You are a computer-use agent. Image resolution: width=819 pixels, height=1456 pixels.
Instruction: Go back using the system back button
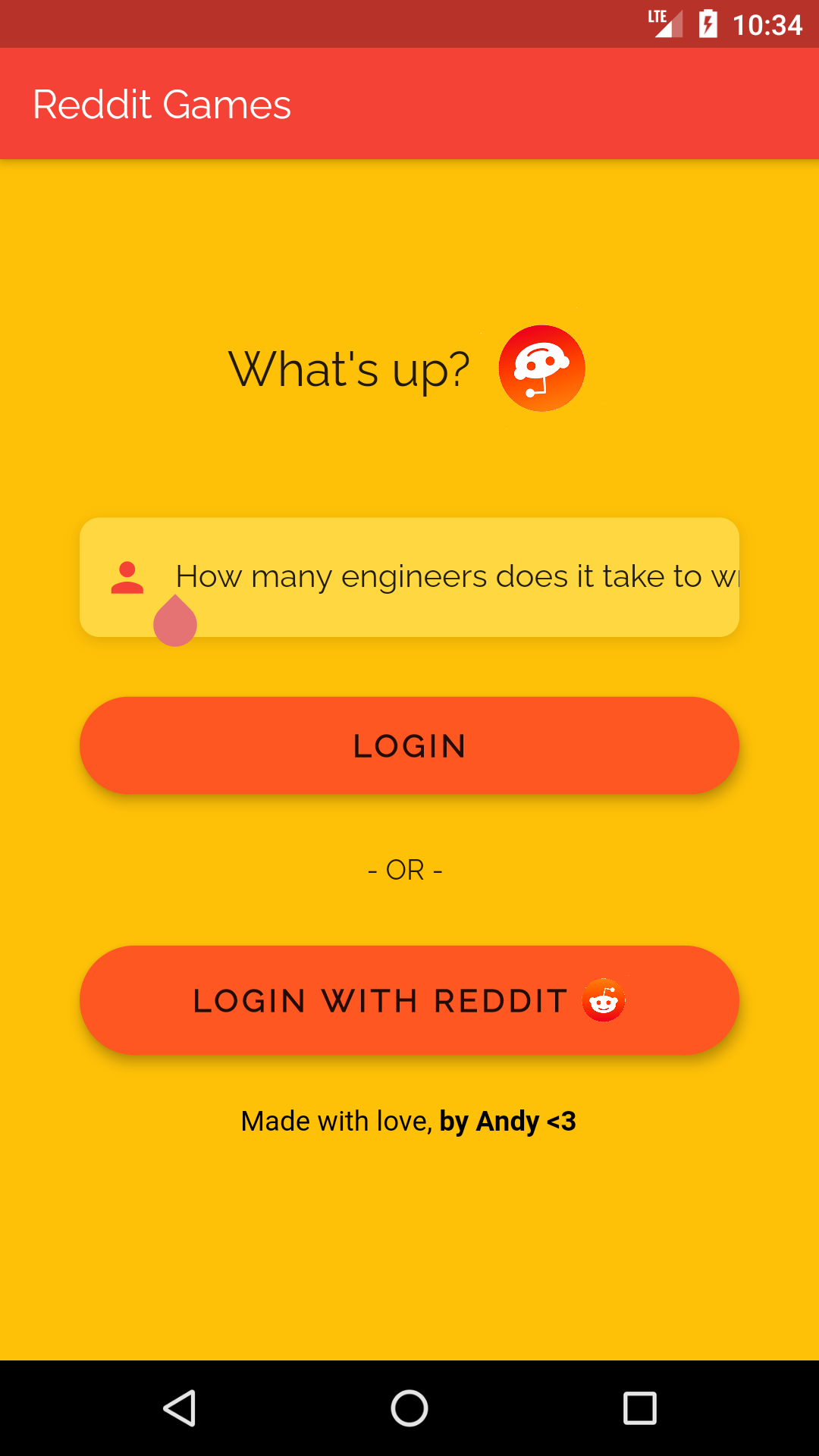(180, 1408)
